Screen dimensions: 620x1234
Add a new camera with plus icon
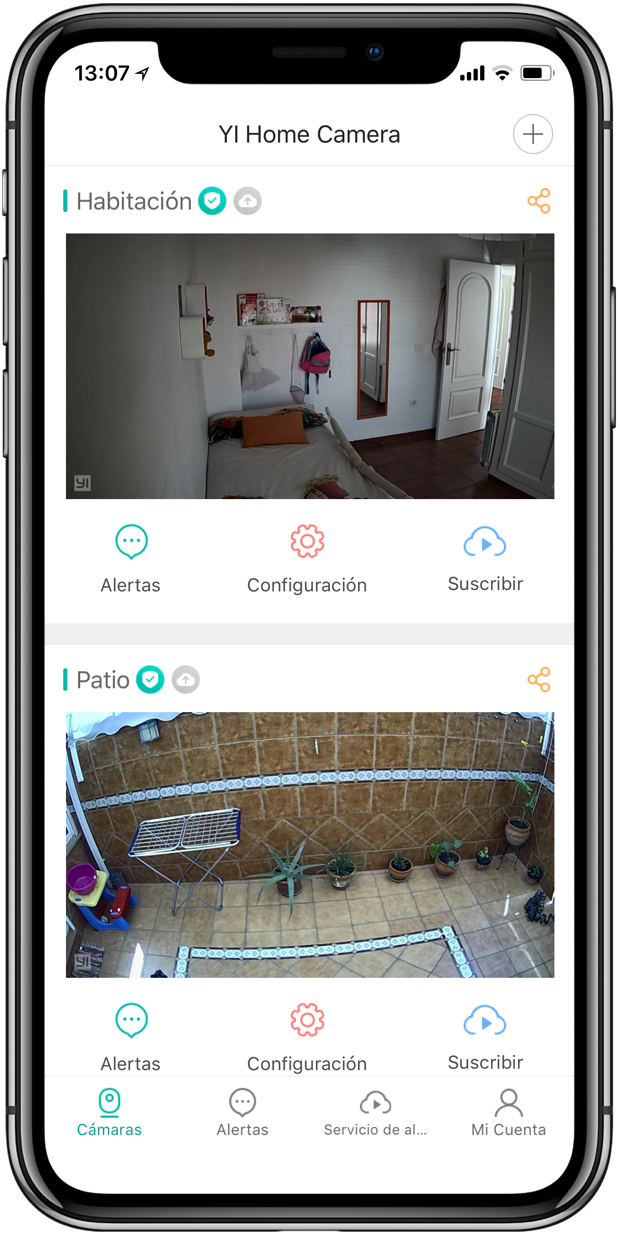533,134
